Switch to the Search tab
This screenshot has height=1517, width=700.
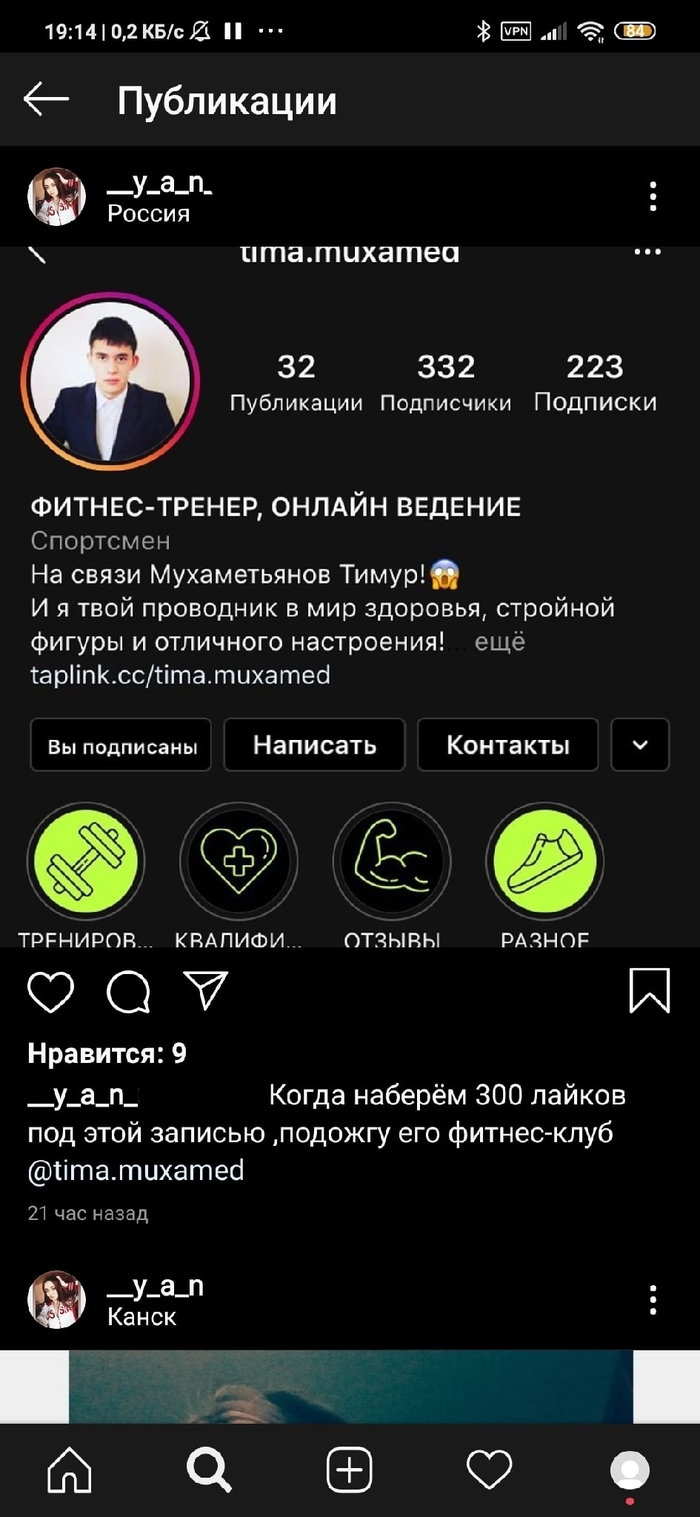[209, 1471]
